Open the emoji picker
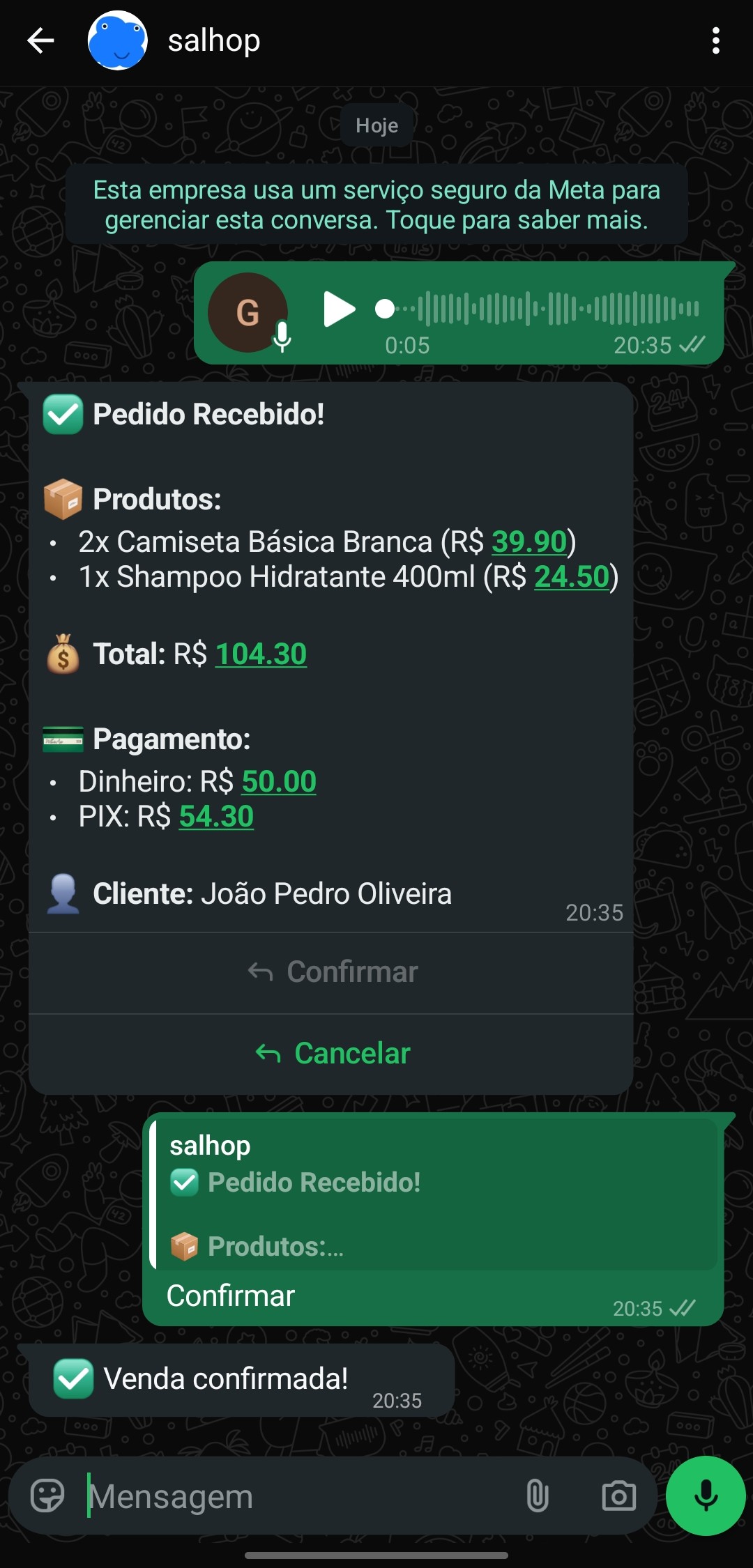 [x=47, y=1496]
